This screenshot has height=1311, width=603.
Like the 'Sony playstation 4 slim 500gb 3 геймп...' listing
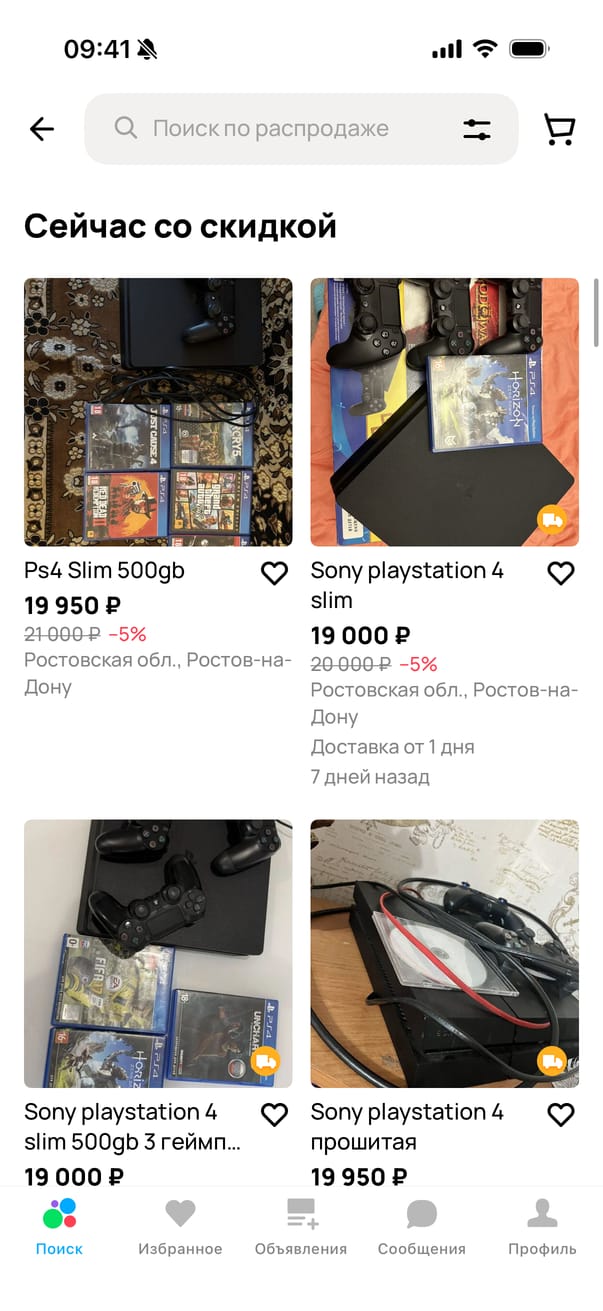pyautogui.click(x=274, y=1115)
